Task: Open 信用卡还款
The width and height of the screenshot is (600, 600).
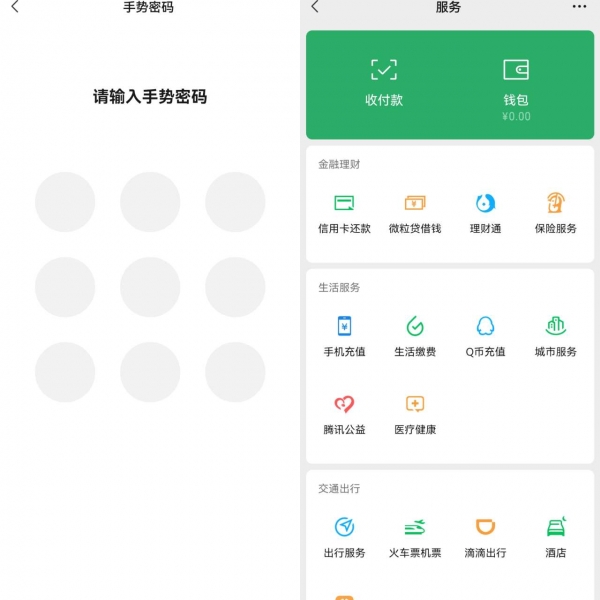Action: coord(344,213)
